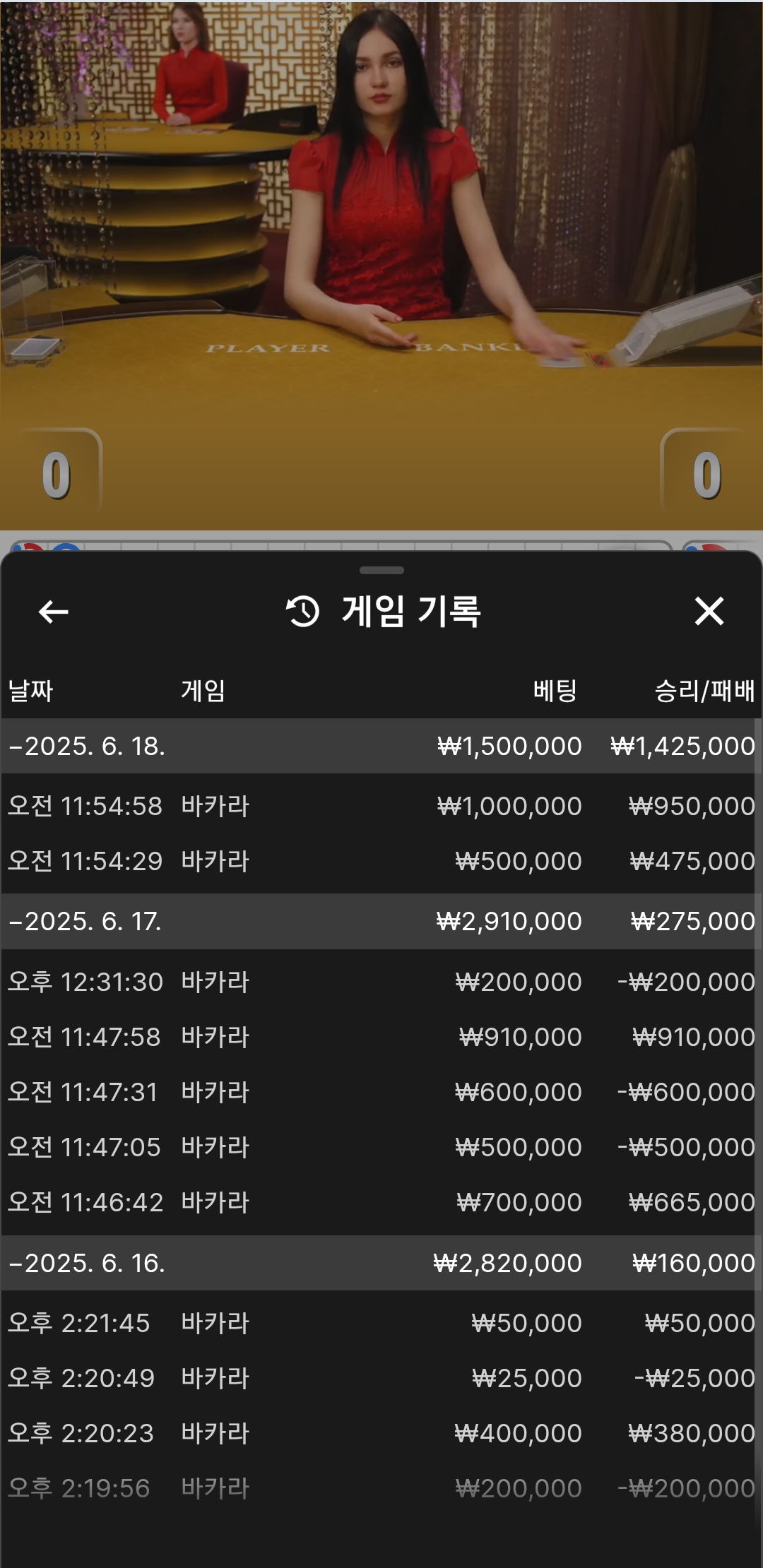Screen dimensions: 763x1568
Task: Select the 오전 11:47:05 game entry
Action: pos(381,1147)
